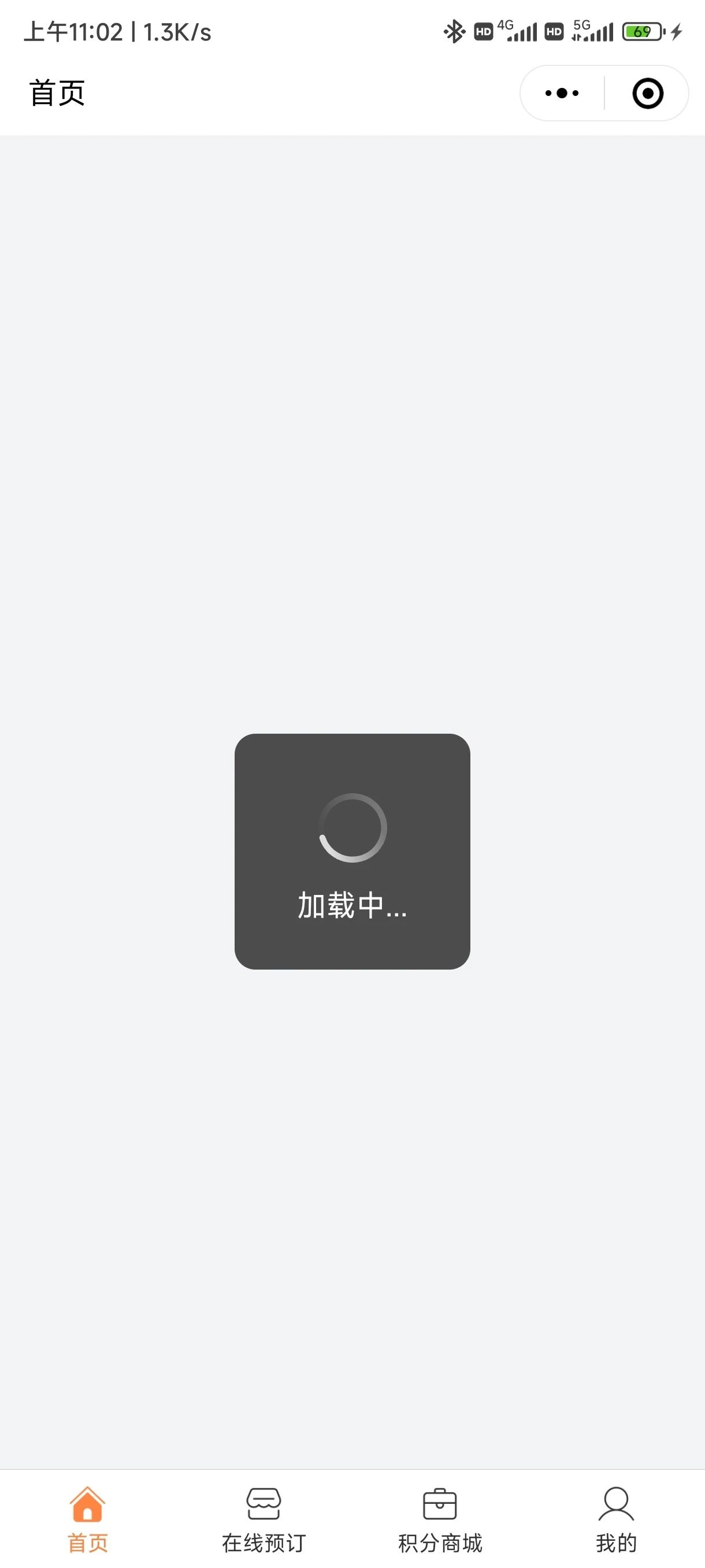The image size is (705, 1568).
Task: Open the mini program more options menu
Action: [562, 93]
